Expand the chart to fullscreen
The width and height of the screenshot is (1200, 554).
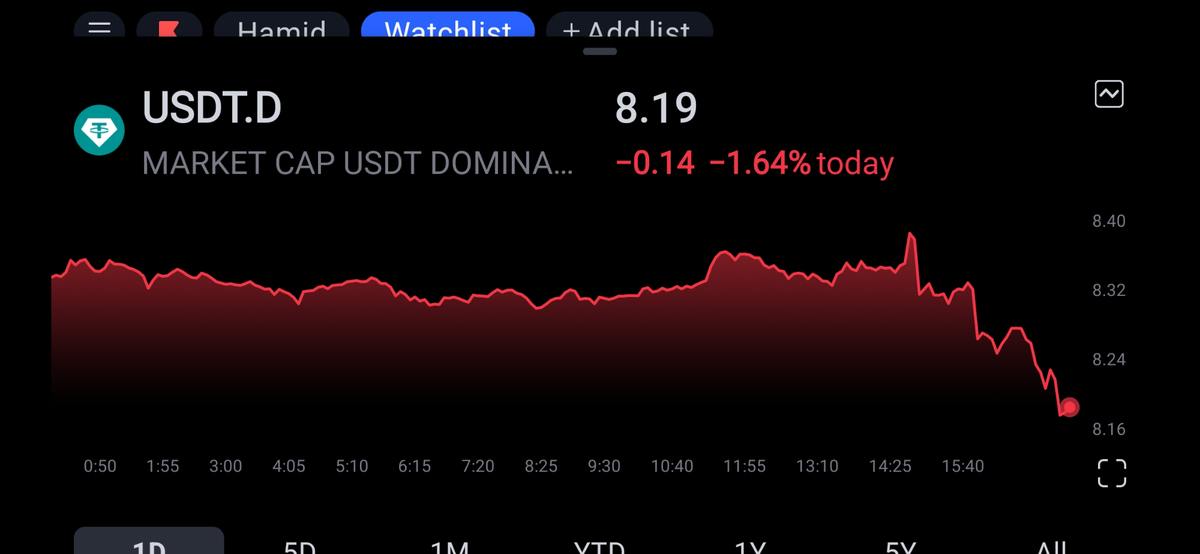pyautogui.click(x=1111, y=473)
